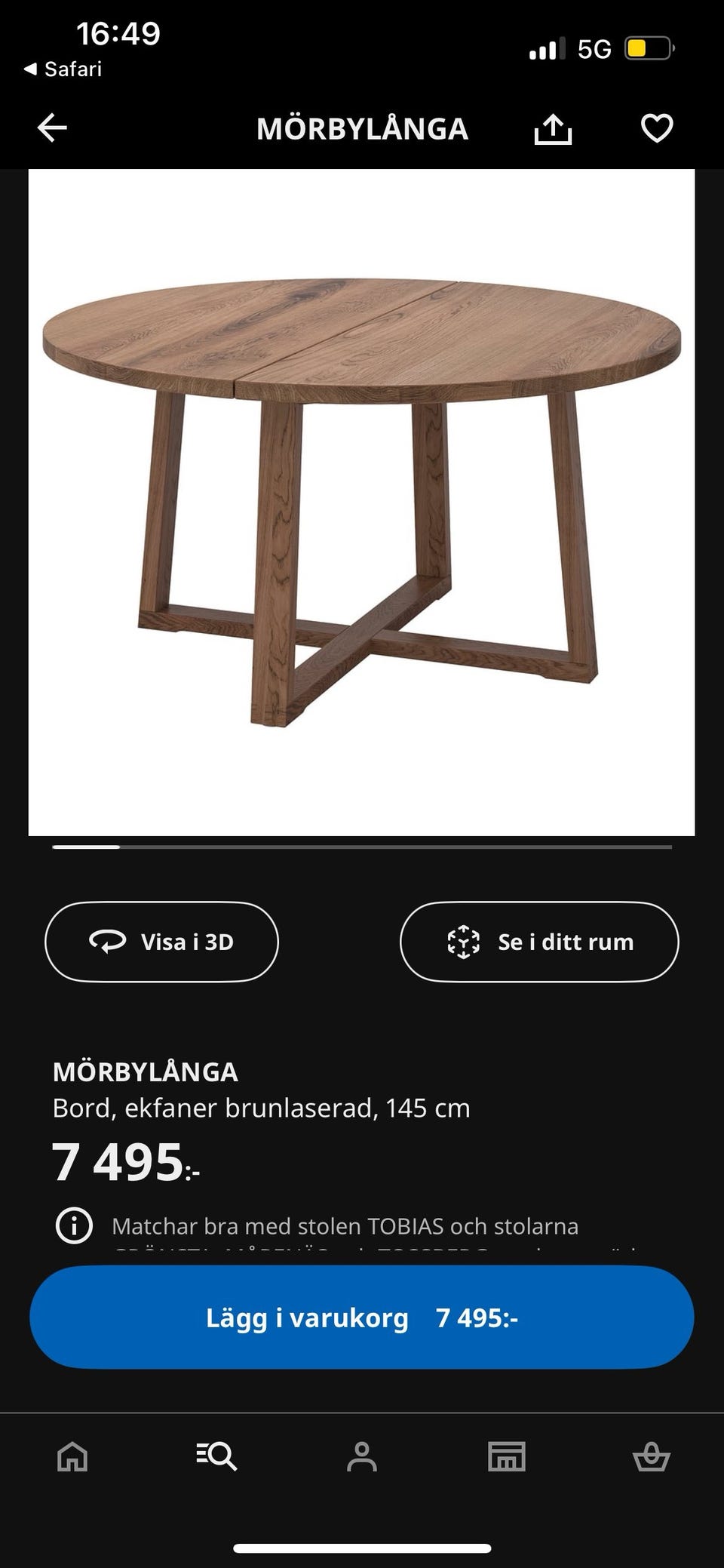This screenshot has height=1568, width=724.
Task: Select the product description text line
Action: click(x=262, y=1108)
